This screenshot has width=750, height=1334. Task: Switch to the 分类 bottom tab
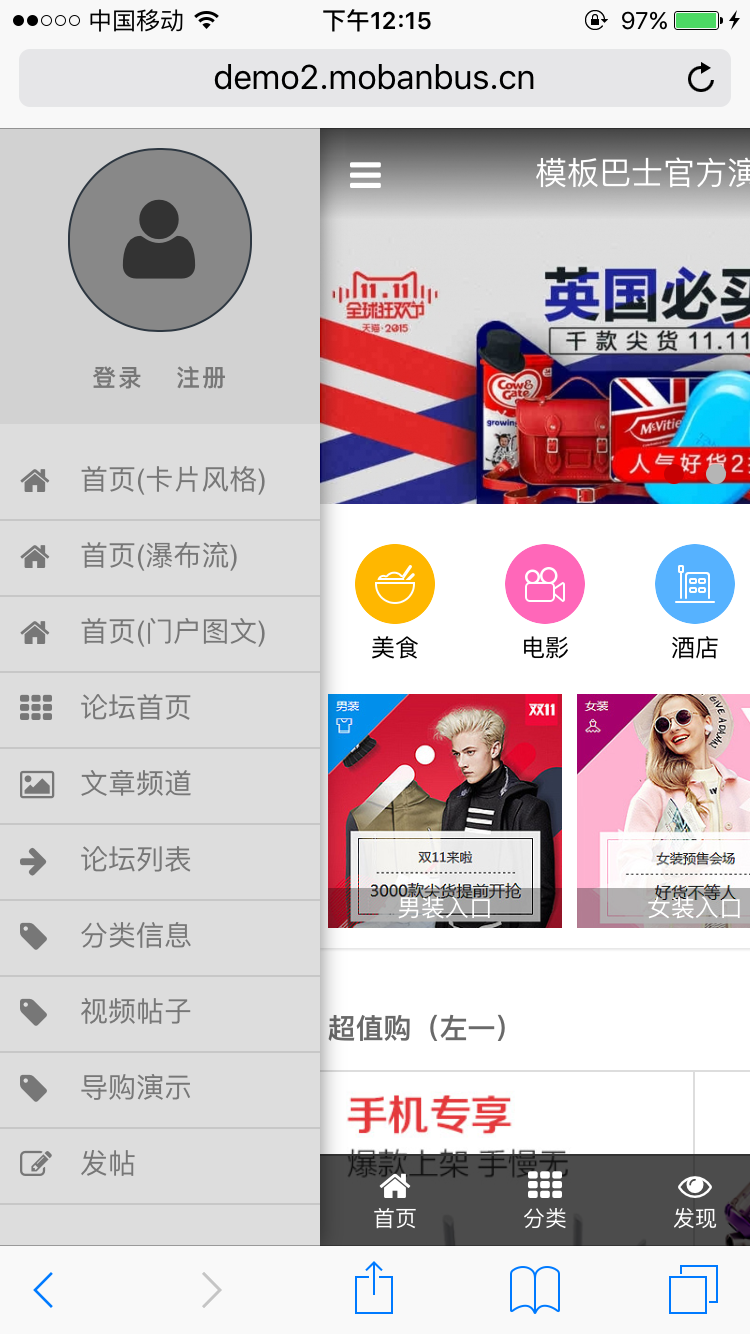(x=545, y=1200)
